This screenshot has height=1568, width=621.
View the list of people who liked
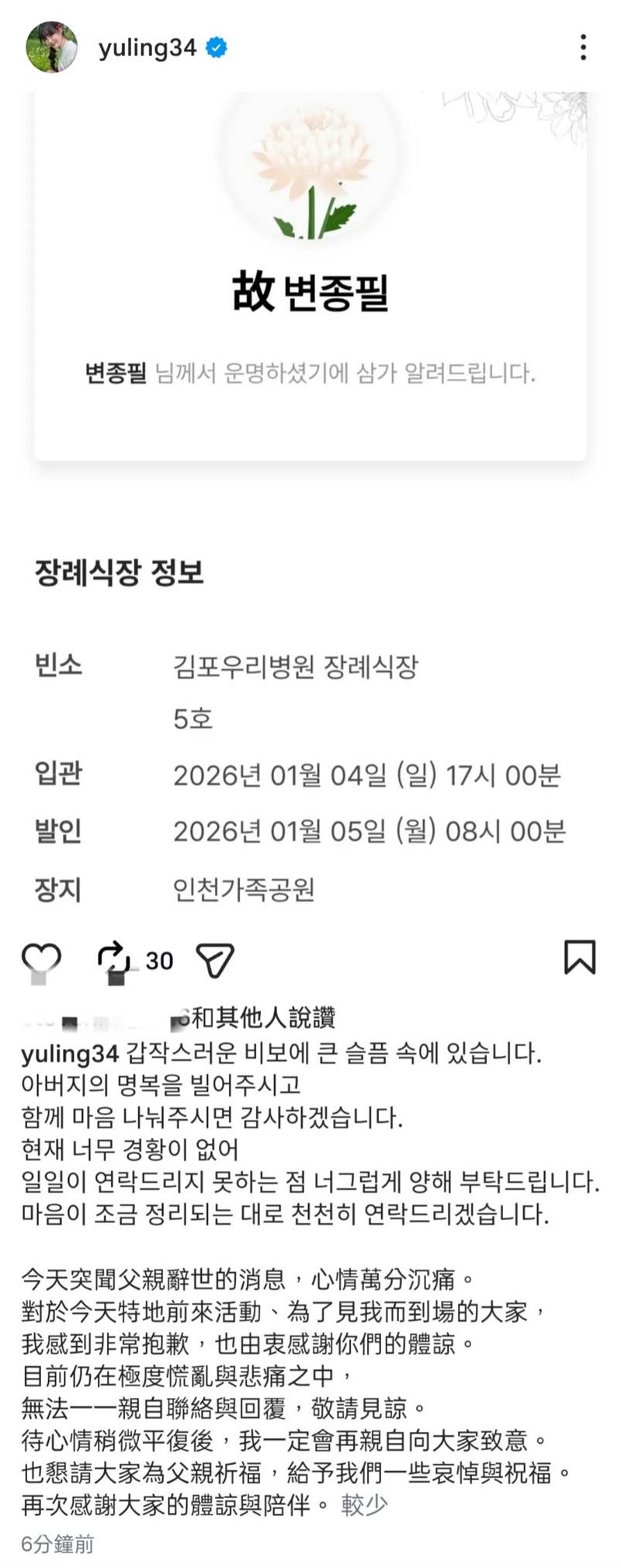pyautogui.click(x=262, y=1017)
